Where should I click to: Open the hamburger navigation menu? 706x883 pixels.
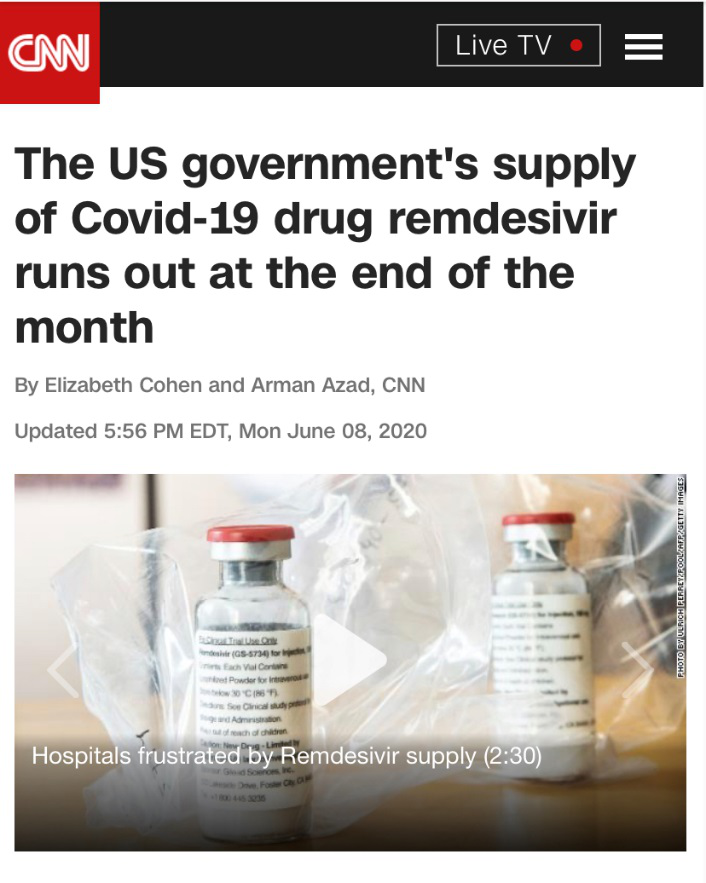click(643, 46)
